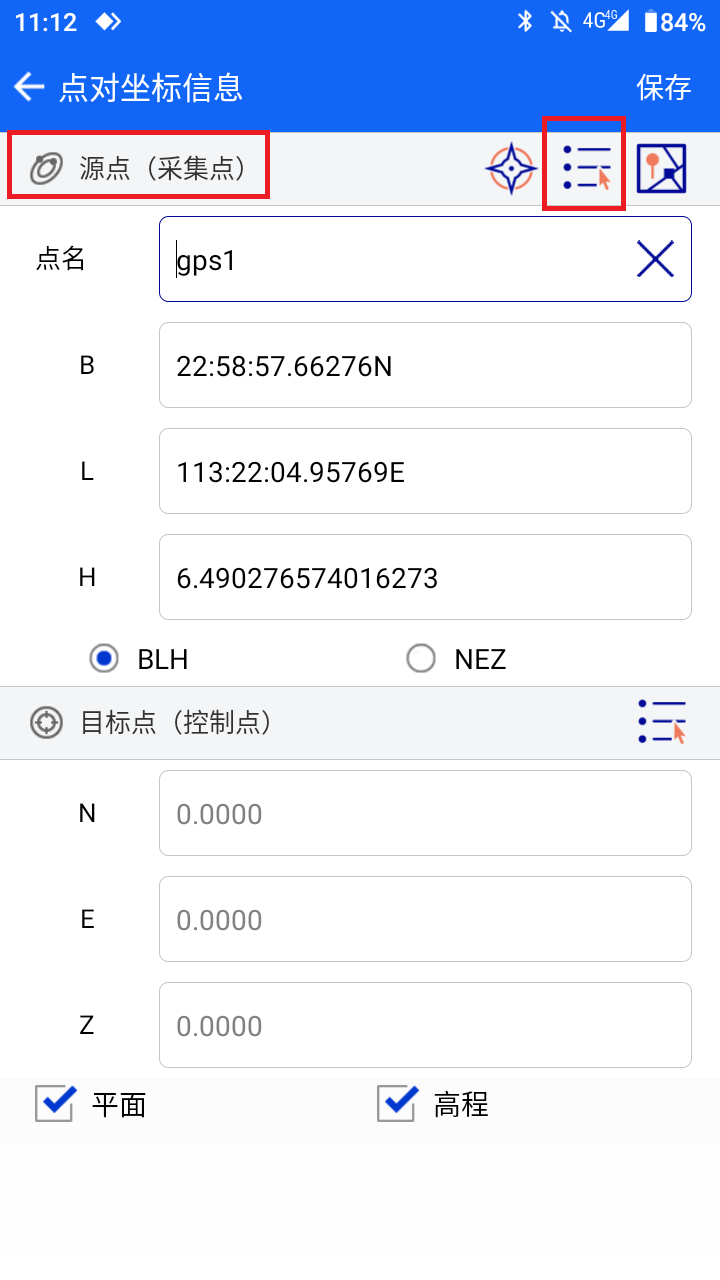Screen dimensions: 720x1280
Task: Switch to the NEZ coordinate format
Action: pos(421,659)
